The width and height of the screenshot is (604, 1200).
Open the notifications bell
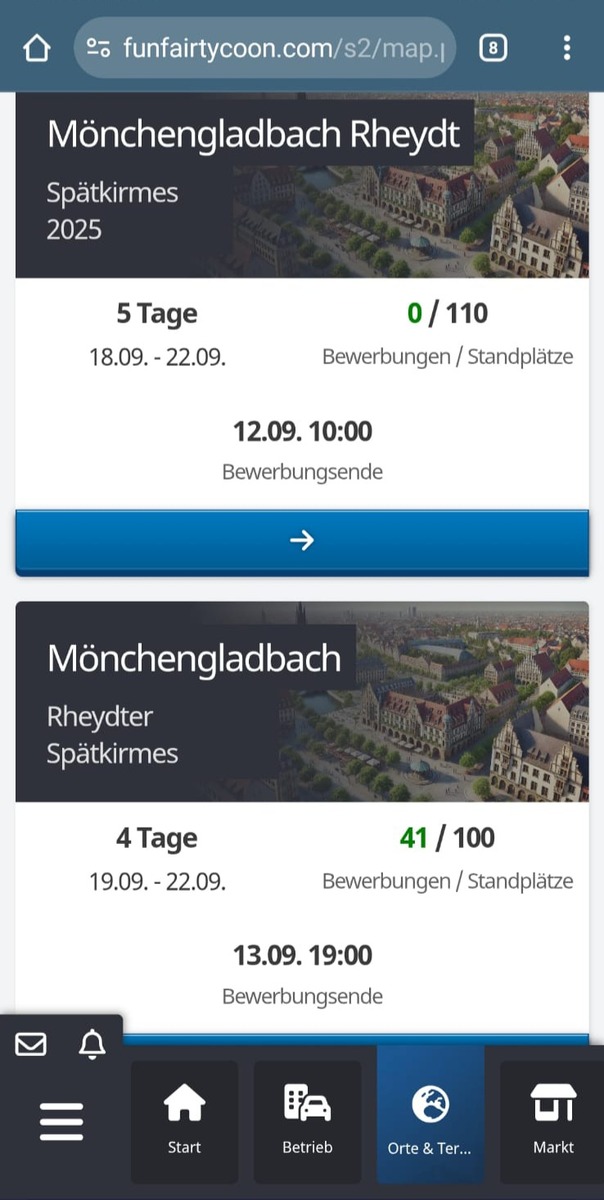pyautogui.click(x=92, y=1044)
